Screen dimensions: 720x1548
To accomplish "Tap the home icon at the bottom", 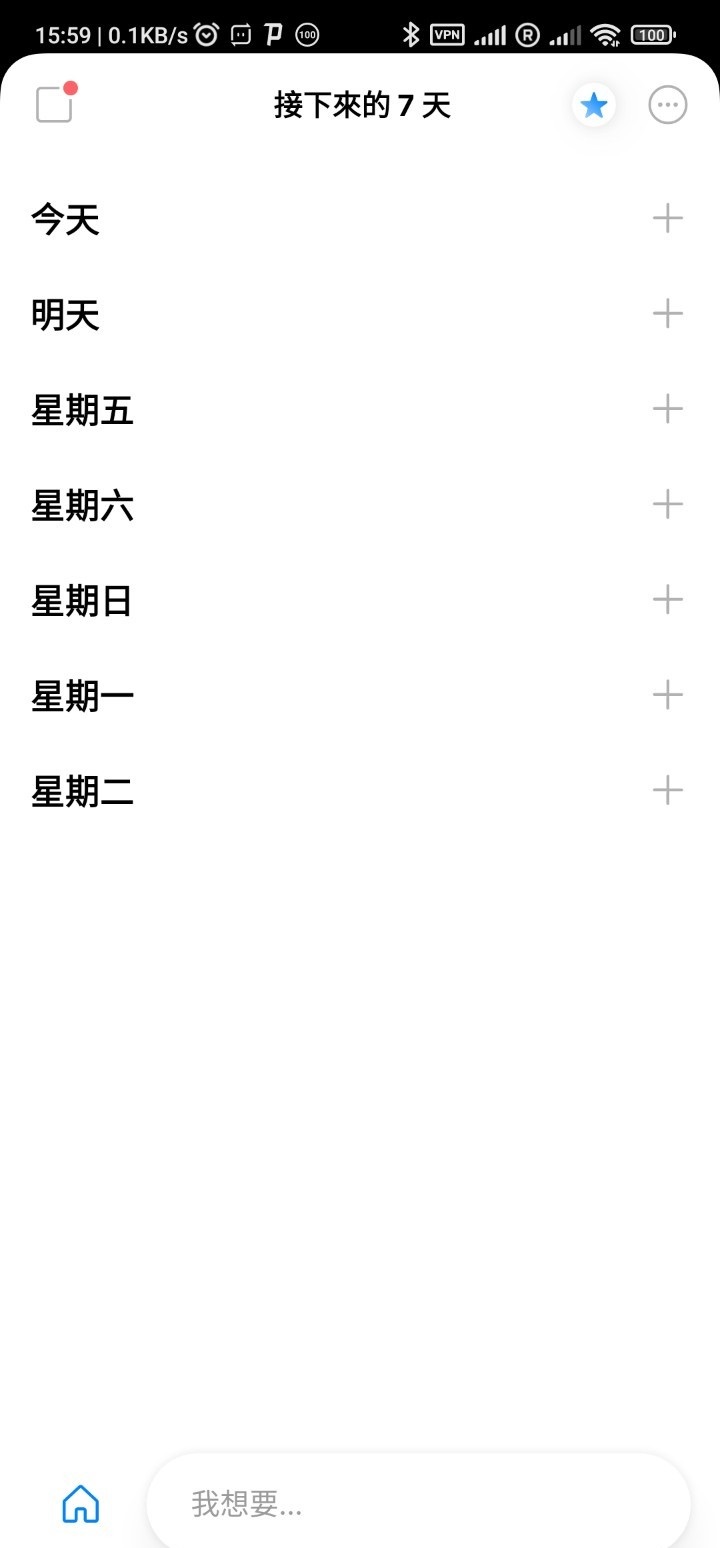I will tap(79, 1504).
